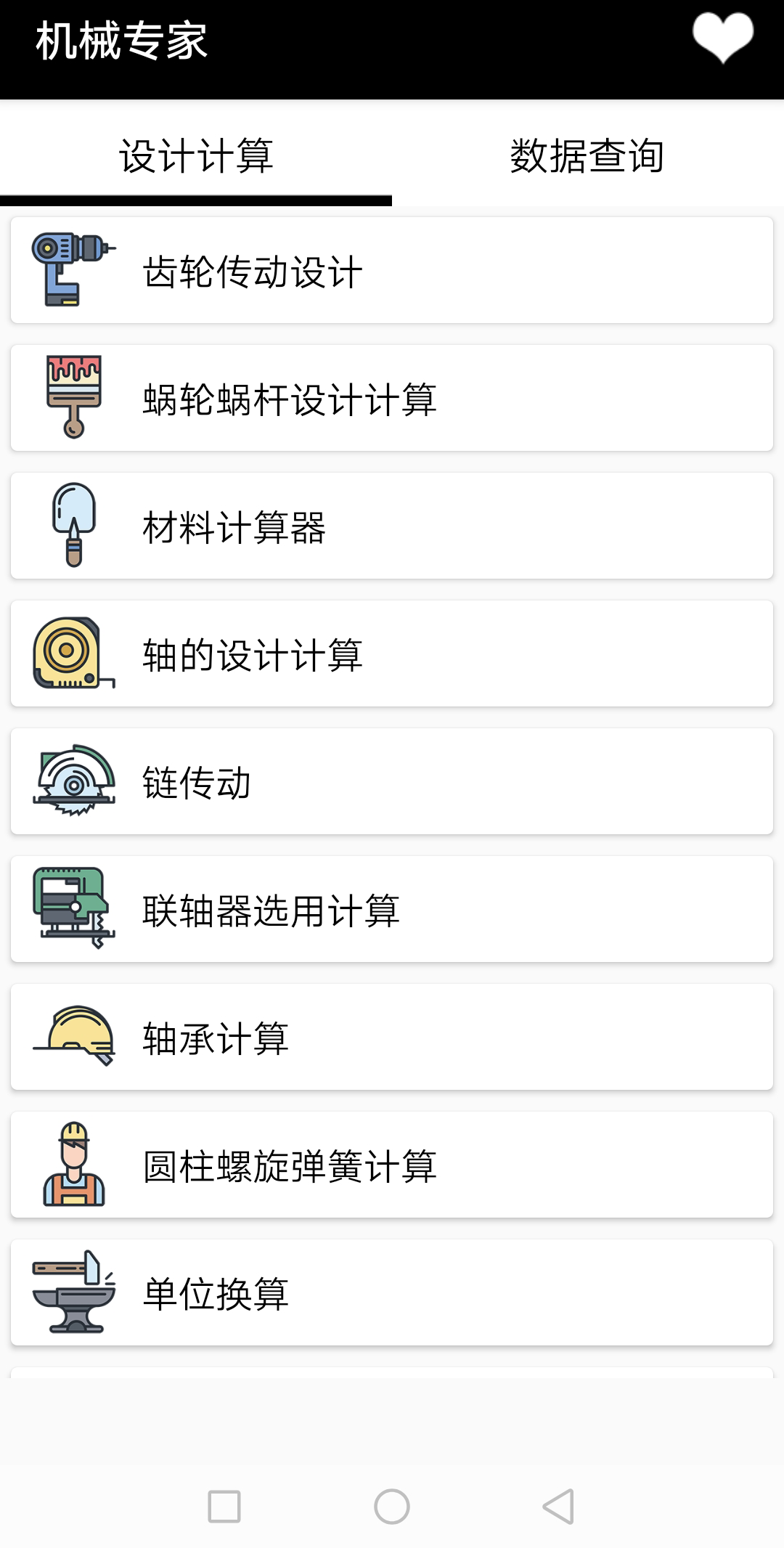Screen dimensions: 784x1548
Task: Return to the system home screen
Action: click(x=392, y=1507)
